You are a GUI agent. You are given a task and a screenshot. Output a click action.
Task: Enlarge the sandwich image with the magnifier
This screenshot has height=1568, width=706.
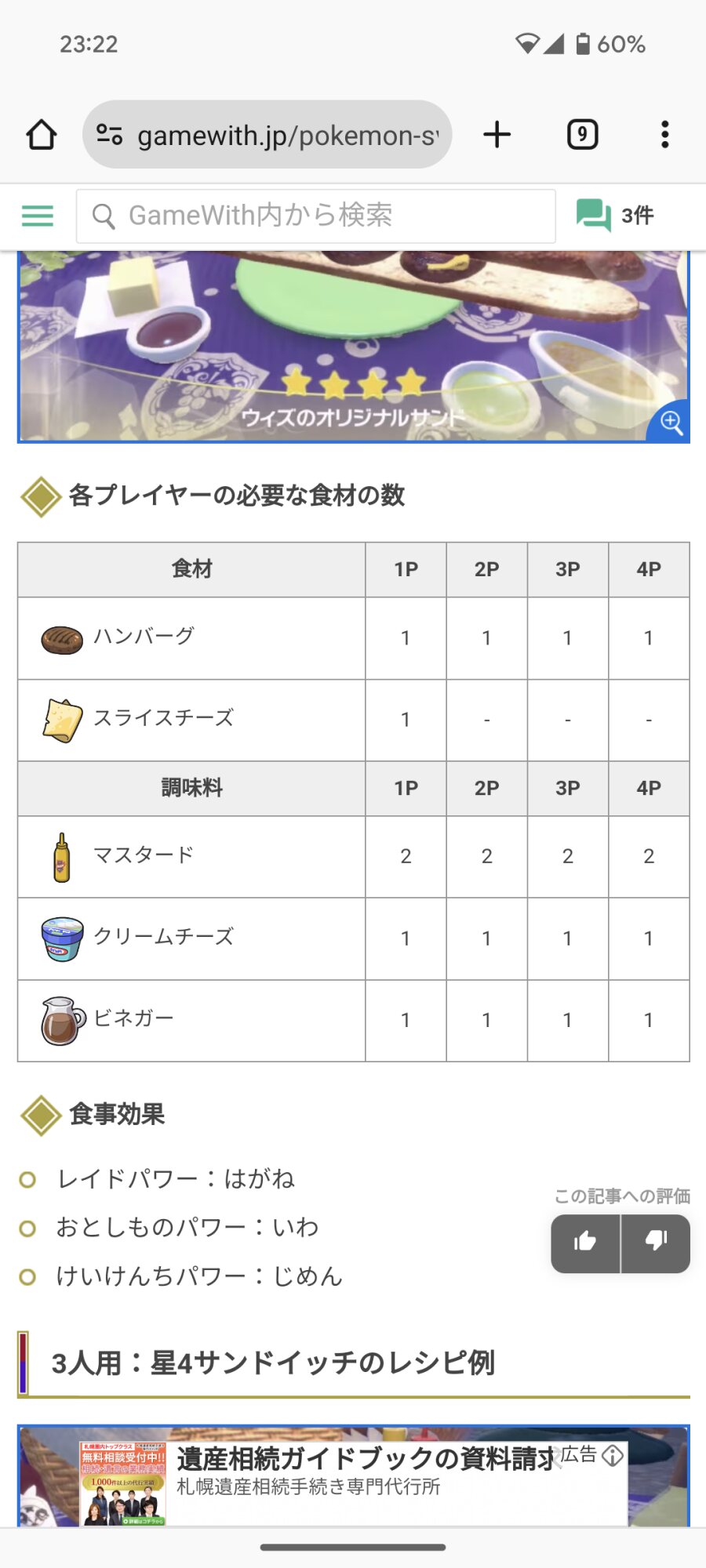[x=671, y=423]
